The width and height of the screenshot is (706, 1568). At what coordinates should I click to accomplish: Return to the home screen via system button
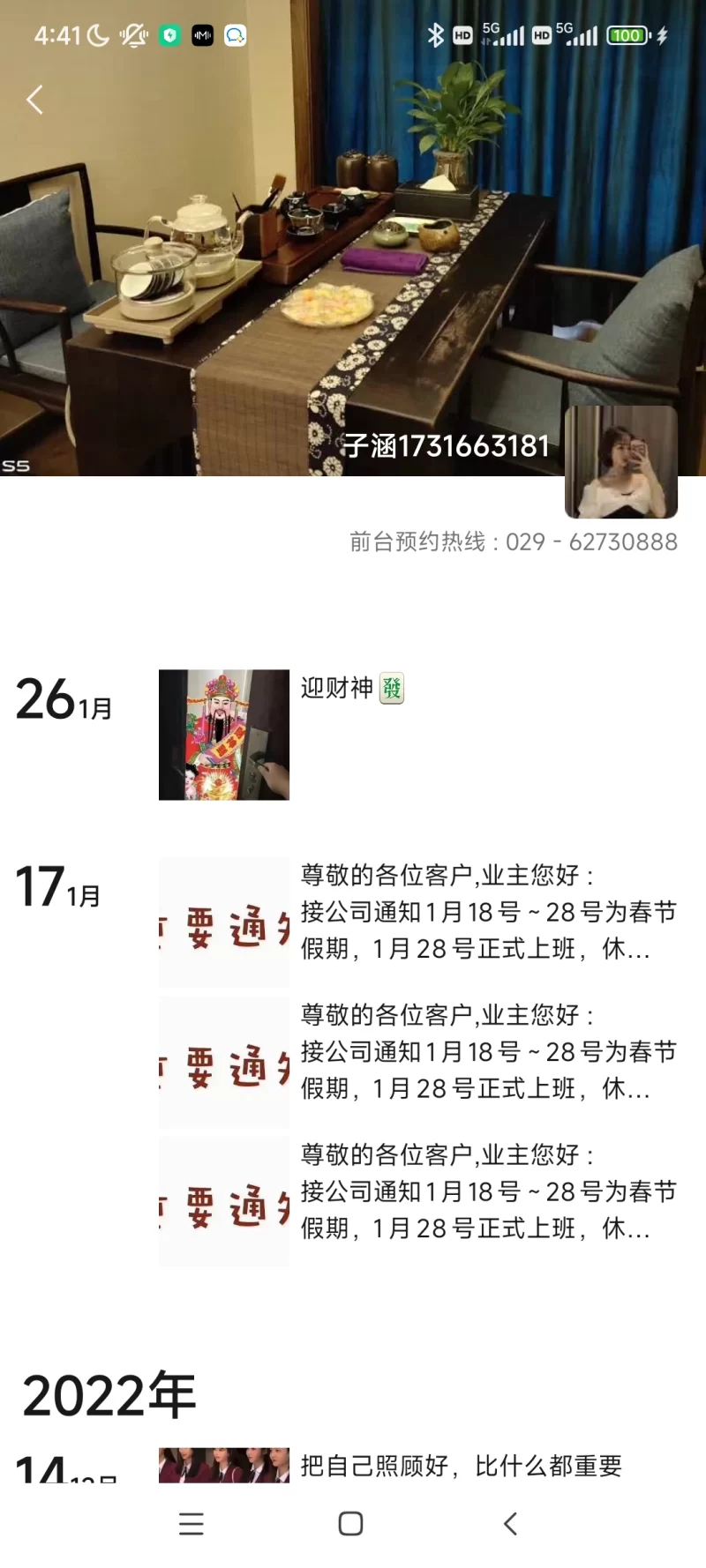351,1523
